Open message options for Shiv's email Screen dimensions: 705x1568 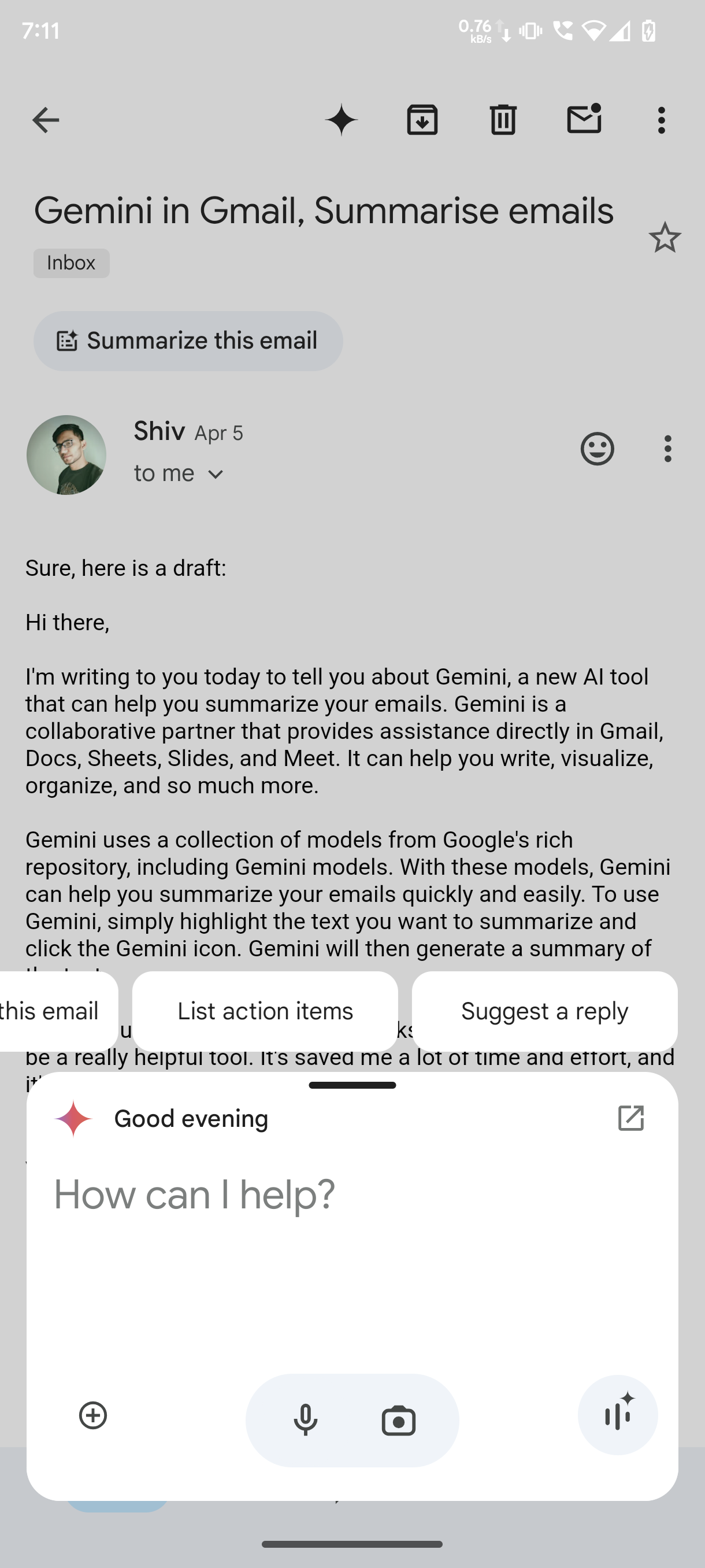[x=667, y=449]
